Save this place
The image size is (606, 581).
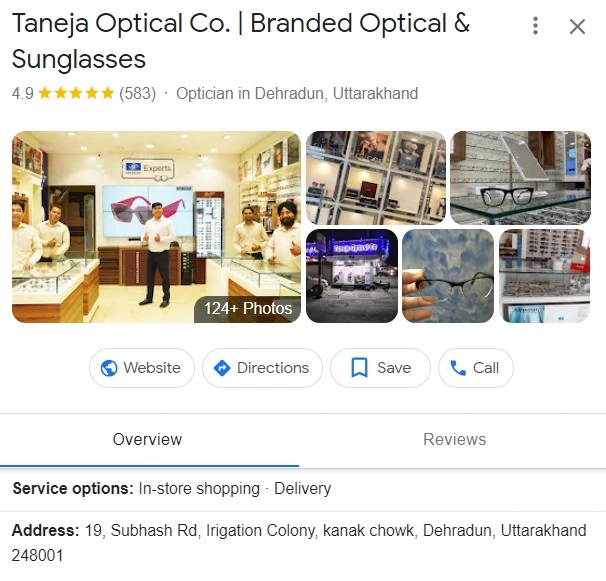pyautogui.click(x=380, y=368)
